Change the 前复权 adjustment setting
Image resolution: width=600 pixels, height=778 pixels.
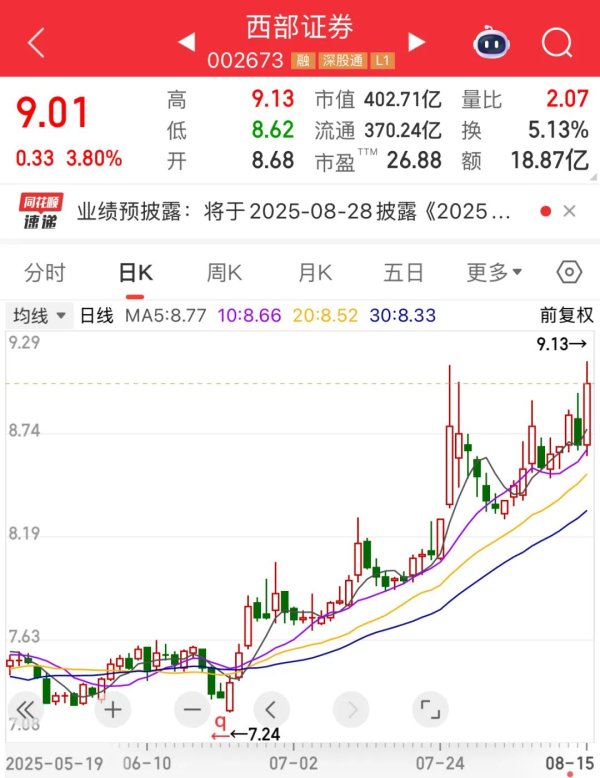pos(566,316)
